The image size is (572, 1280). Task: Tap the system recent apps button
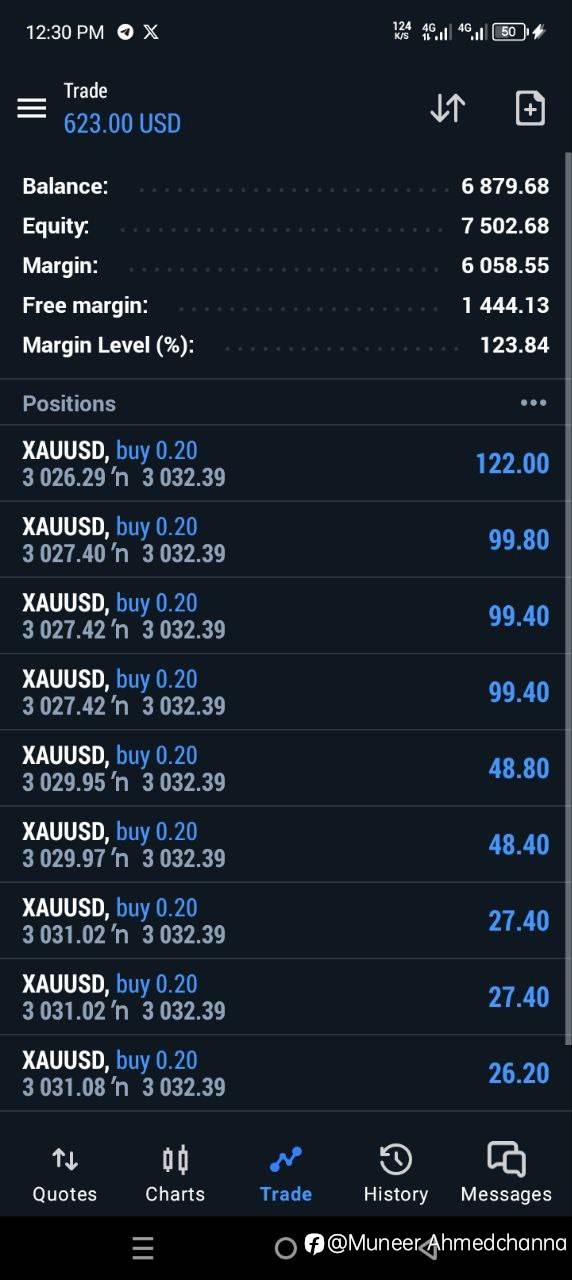pyautogui.click(x=143, y=1248)
